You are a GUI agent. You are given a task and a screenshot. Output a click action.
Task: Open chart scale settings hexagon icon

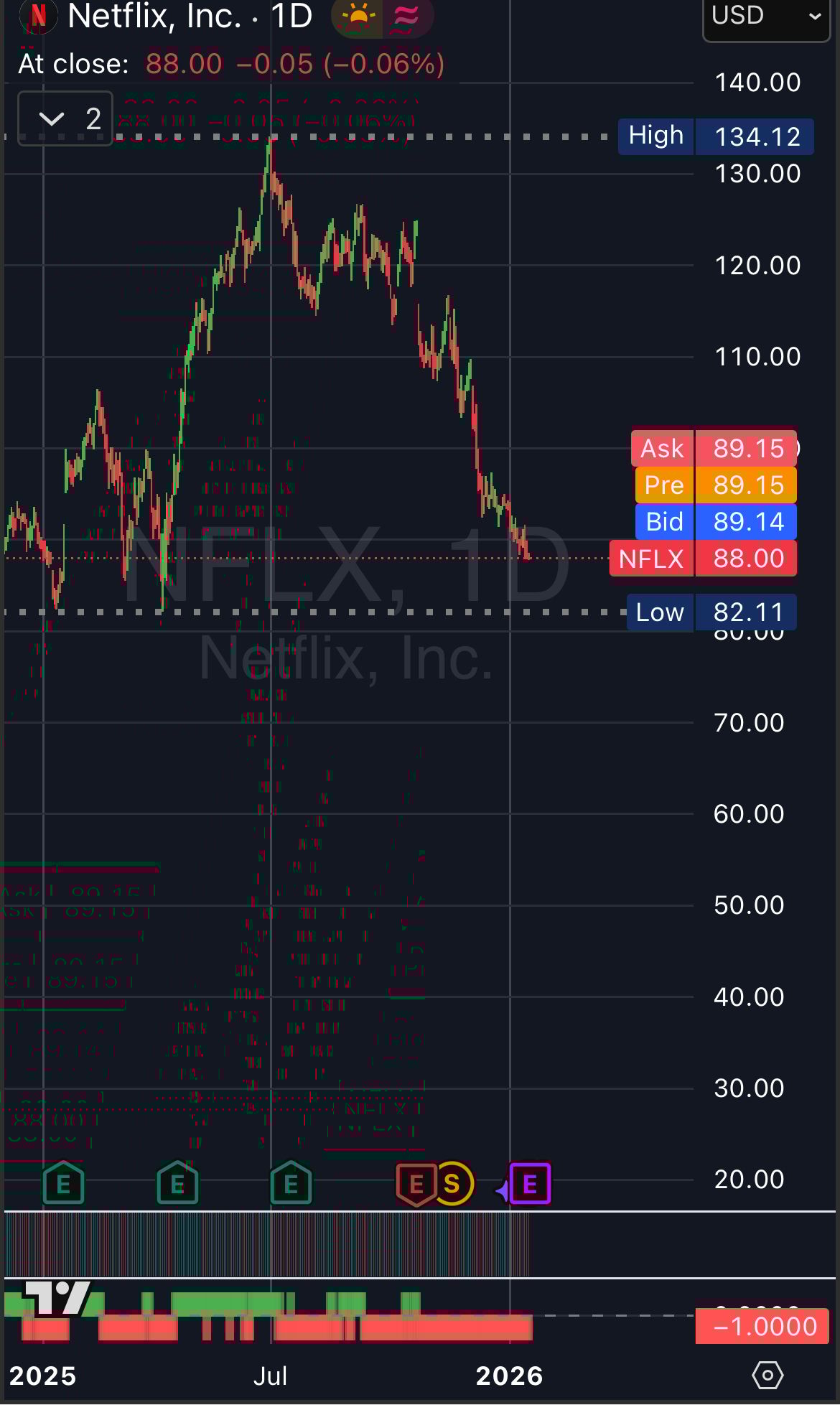pos(767,1376)
